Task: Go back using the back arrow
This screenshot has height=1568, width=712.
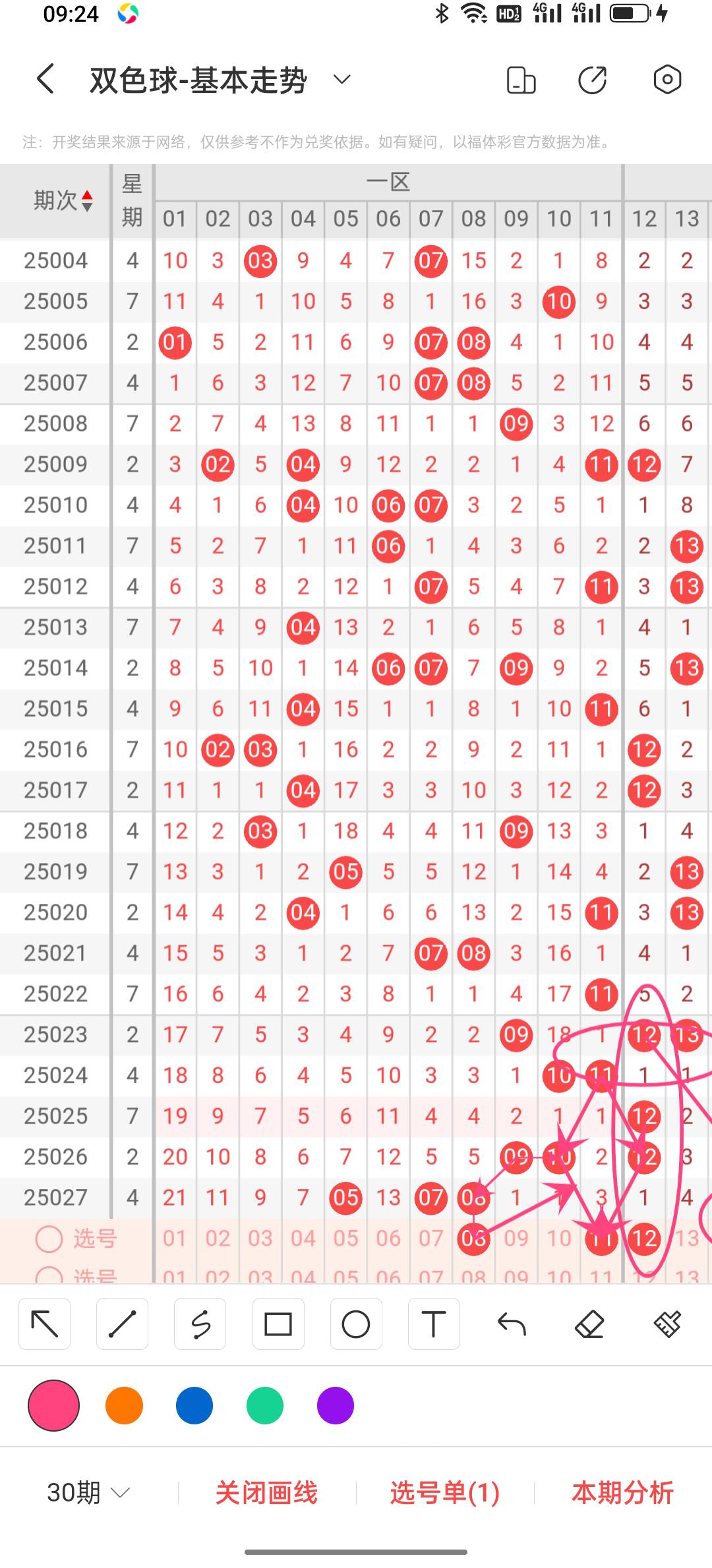Action: [45, 80]
